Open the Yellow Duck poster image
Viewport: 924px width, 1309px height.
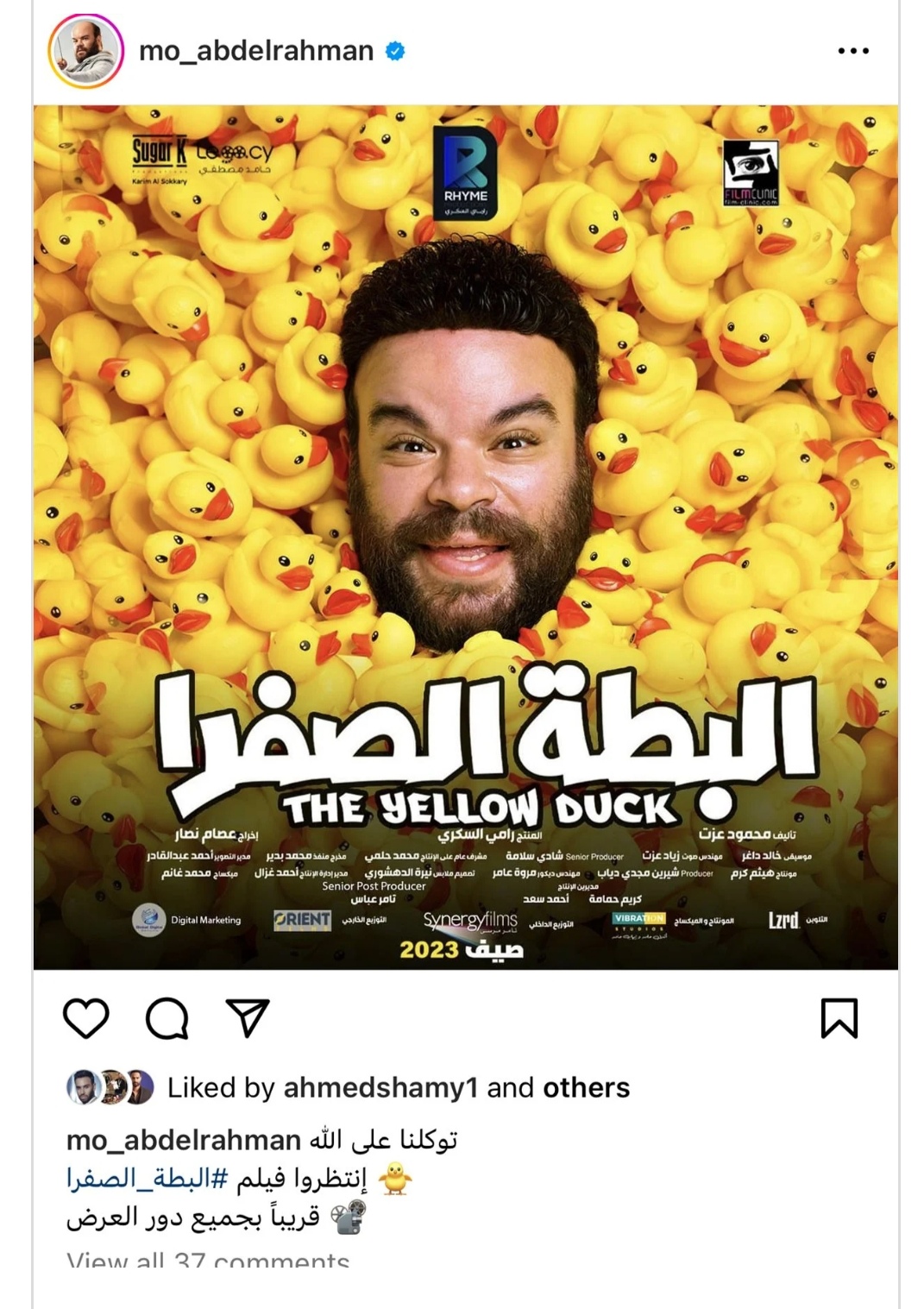pos(466,537)
